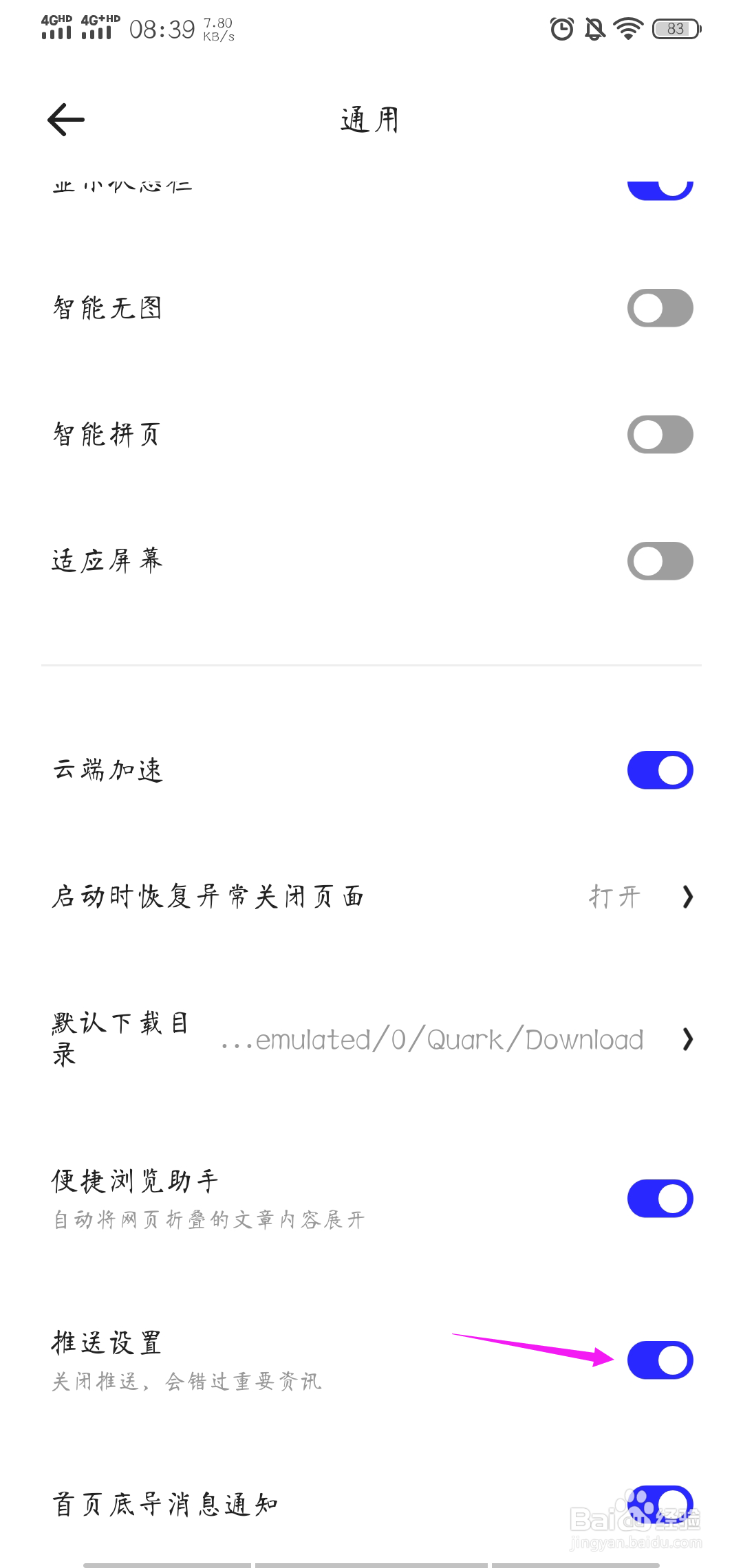743x1568 pixels.
Task: Open the 默认下载目录 setting
Action: (371, 1039)
